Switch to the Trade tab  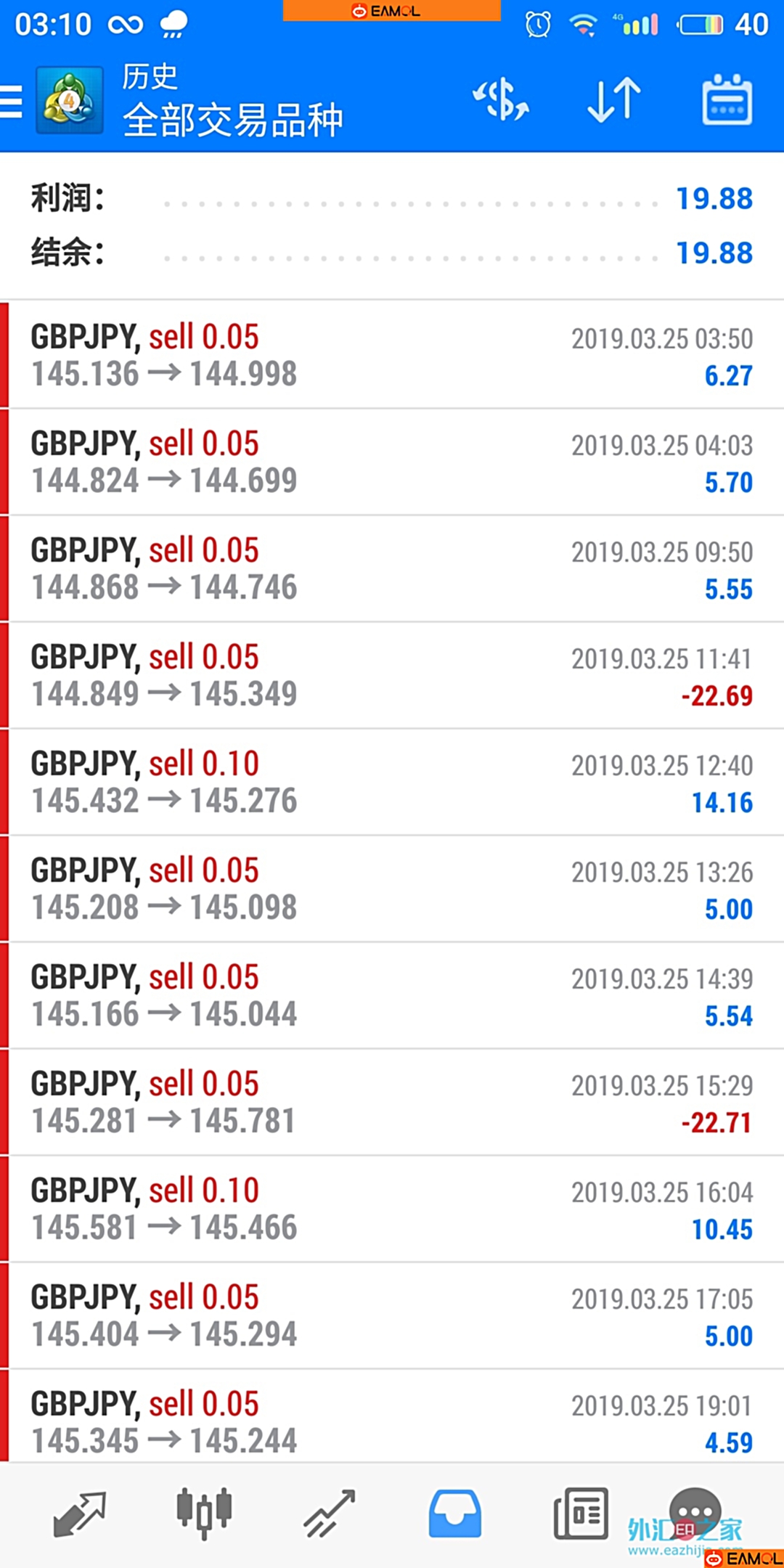tap(330, 1514)
